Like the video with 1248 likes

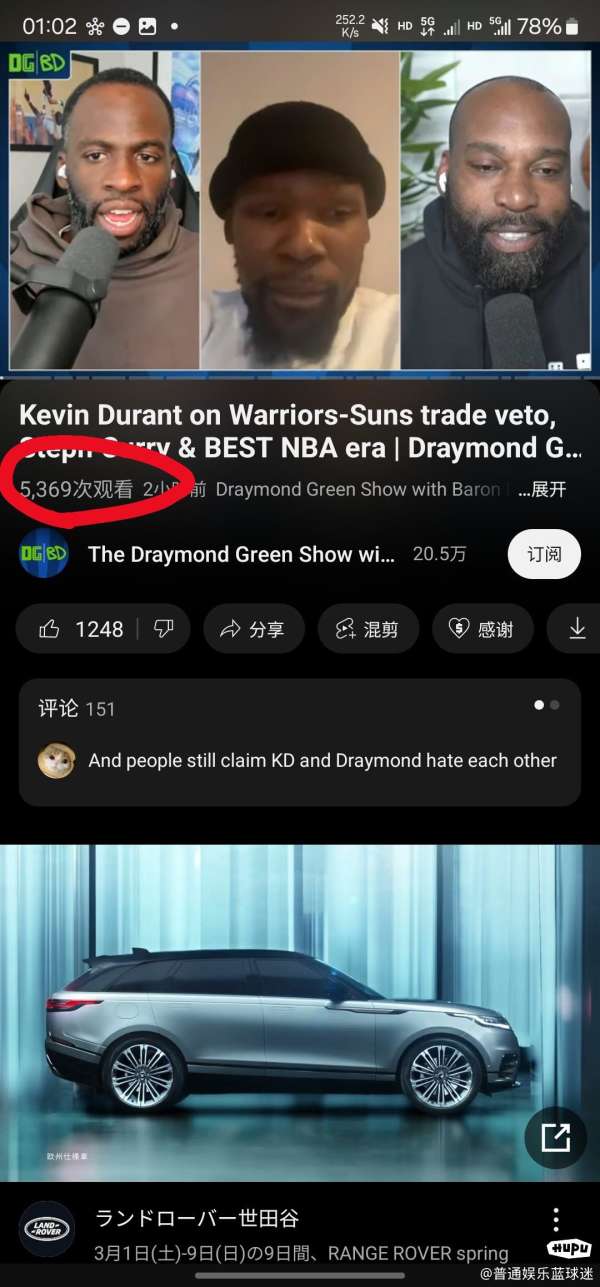pyautogui.click(x=82, y=629)
